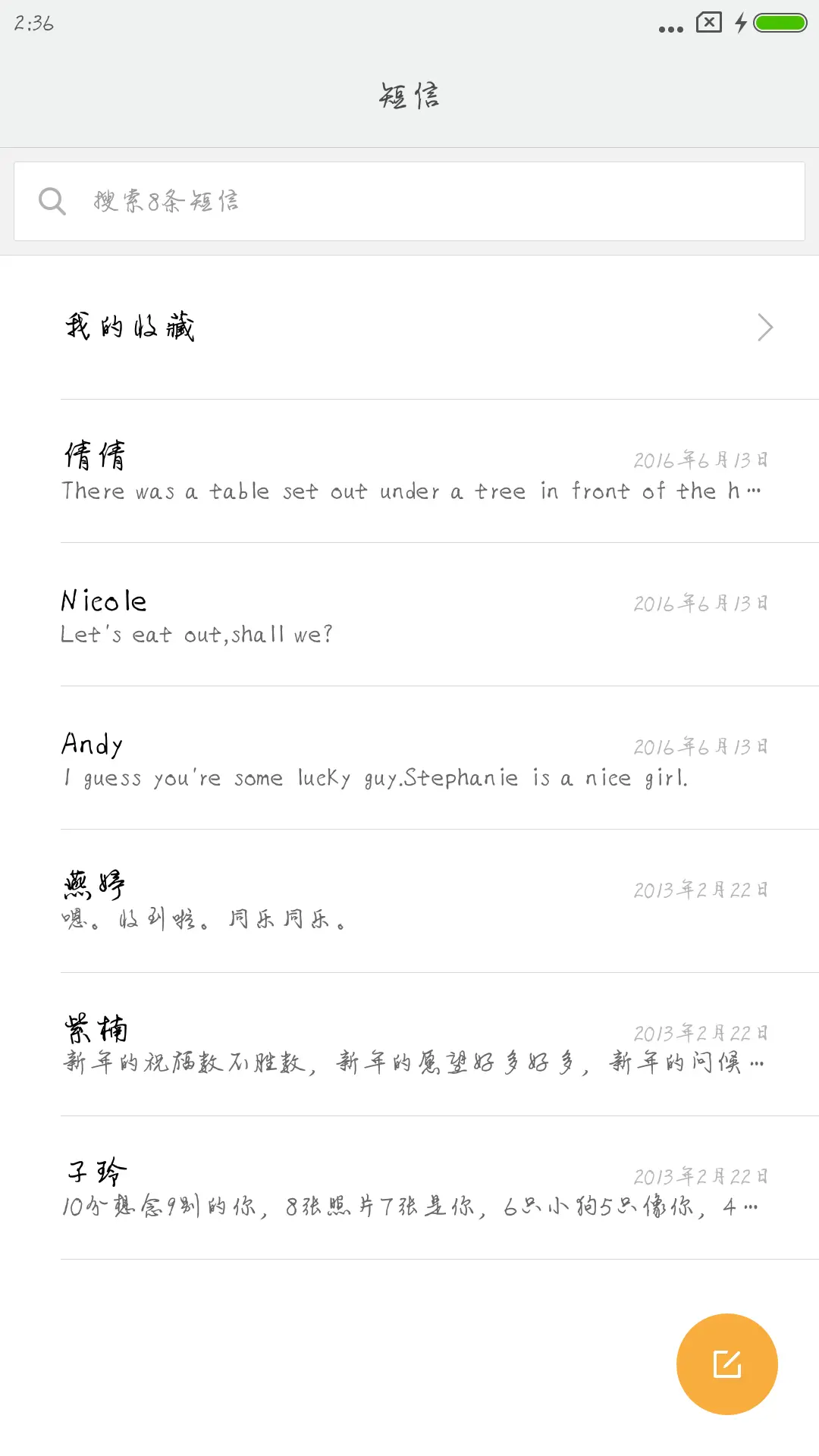Expand 我的收藏 using its chevron arrow

[x=765, y=327]
